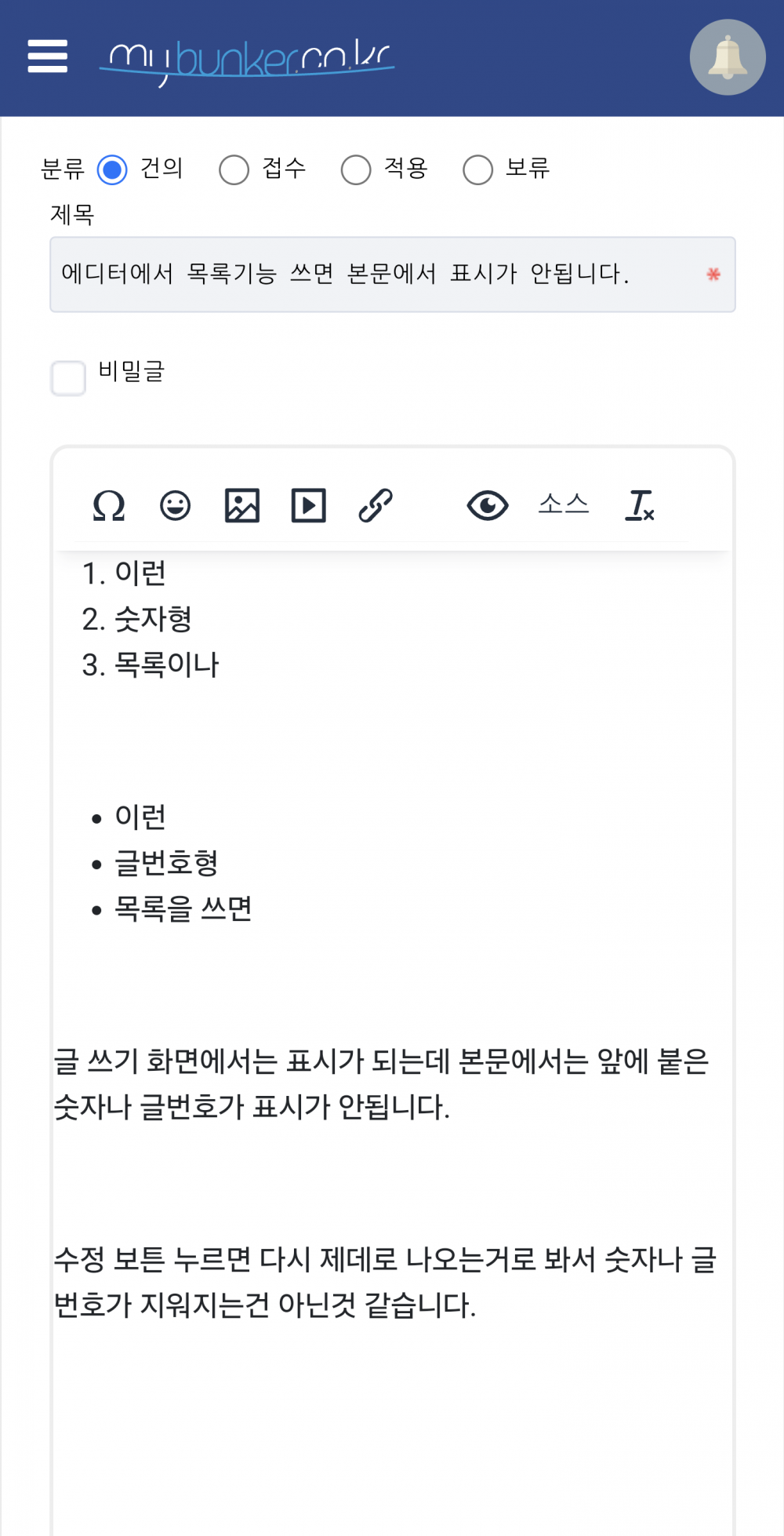Insert an image into the post

(242, 506)
